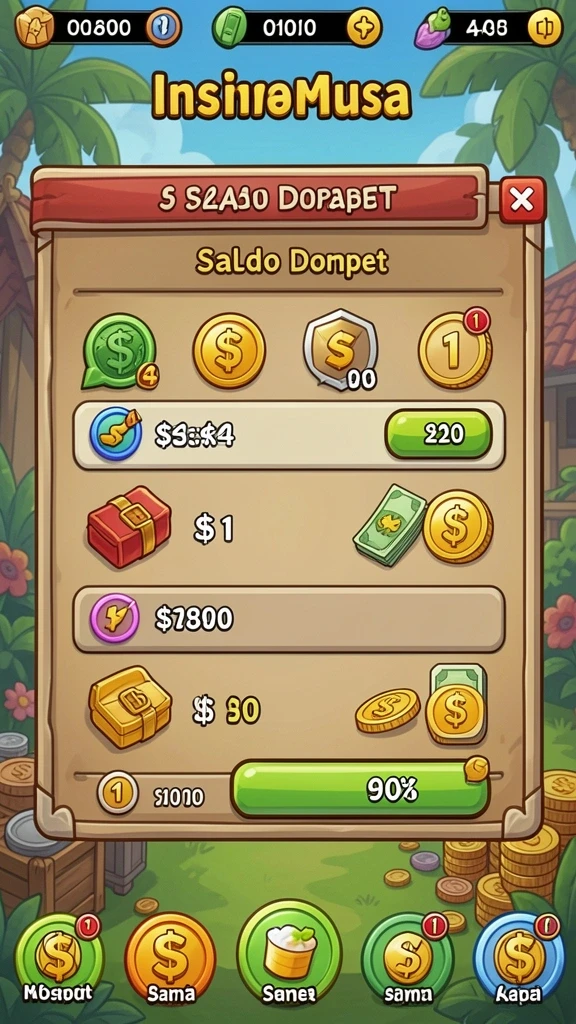
Task: Open the Mbgout tab in the bottom bar
Action: click(x=59, y=960)
